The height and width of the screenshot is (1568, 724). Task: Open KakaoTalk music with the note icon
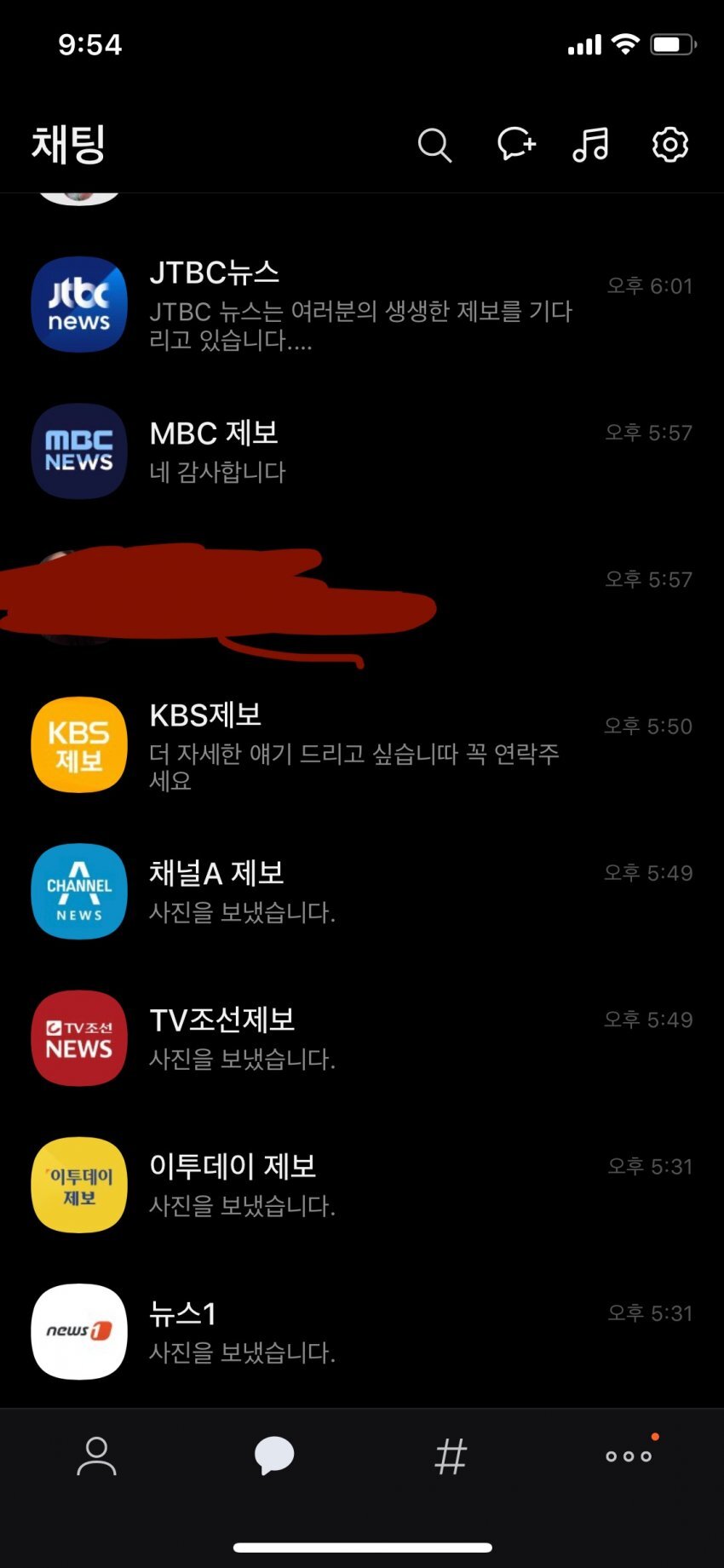(x=592, y=145)
